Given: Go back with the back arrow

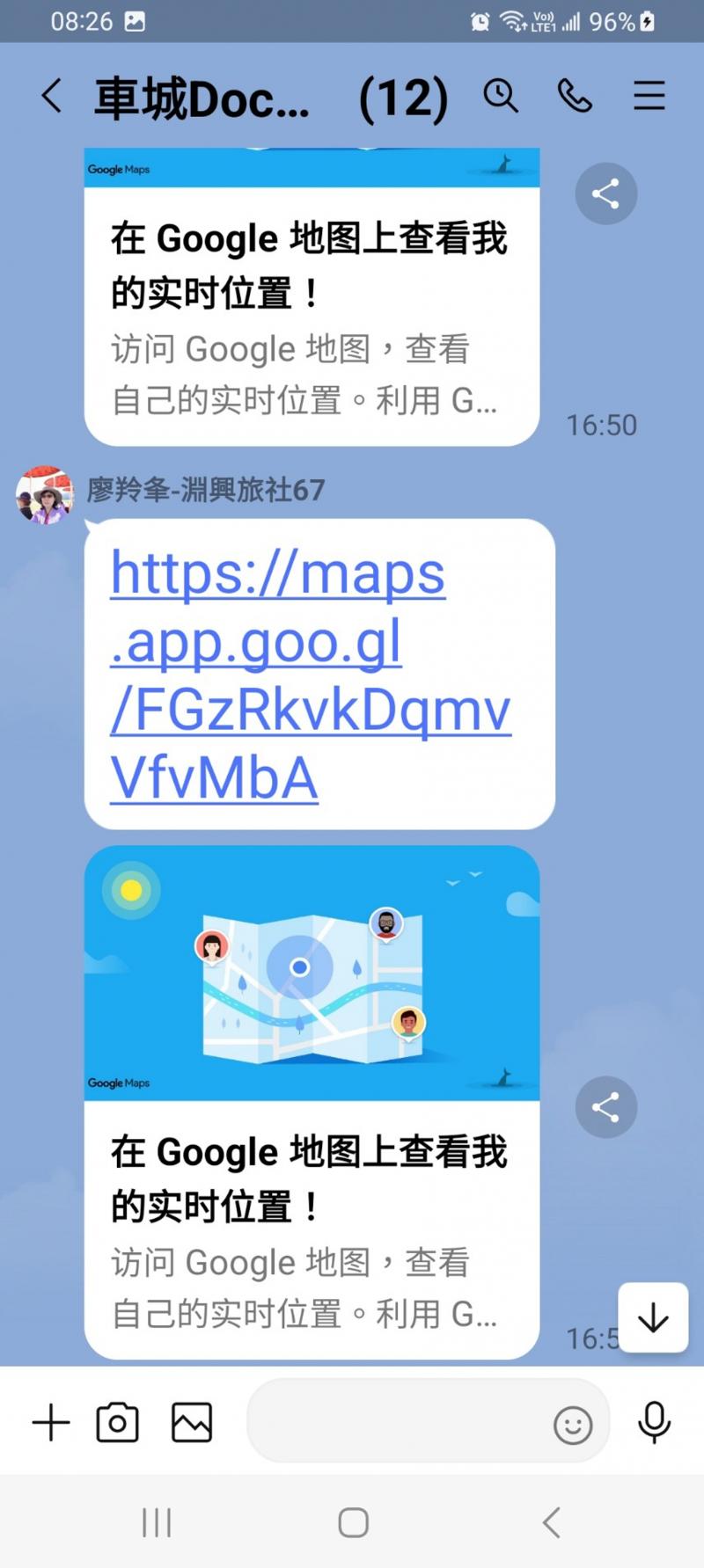Looking at the screenshot, I should click(x=50, y=97).
